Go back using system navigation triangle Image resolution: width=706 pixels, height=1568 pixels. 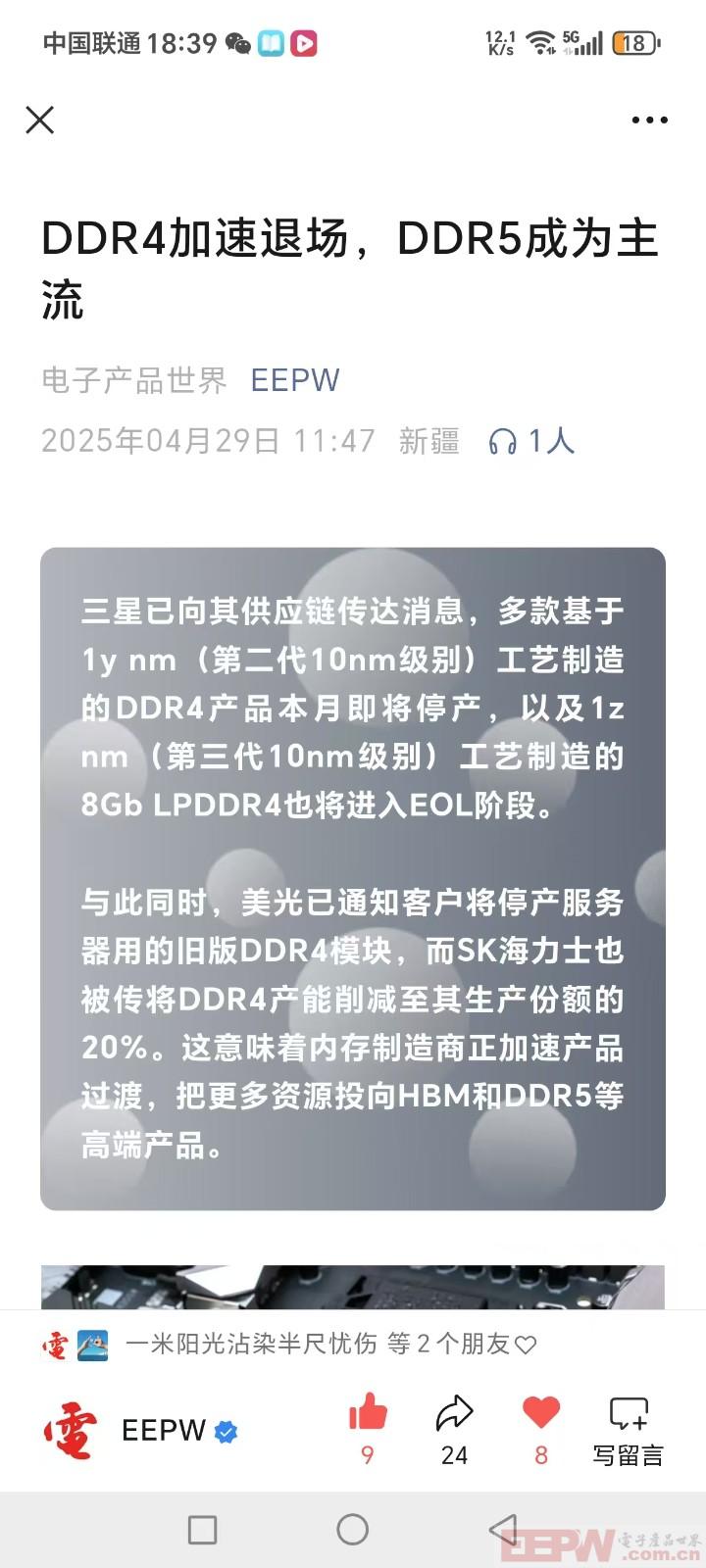point(502,1529)
